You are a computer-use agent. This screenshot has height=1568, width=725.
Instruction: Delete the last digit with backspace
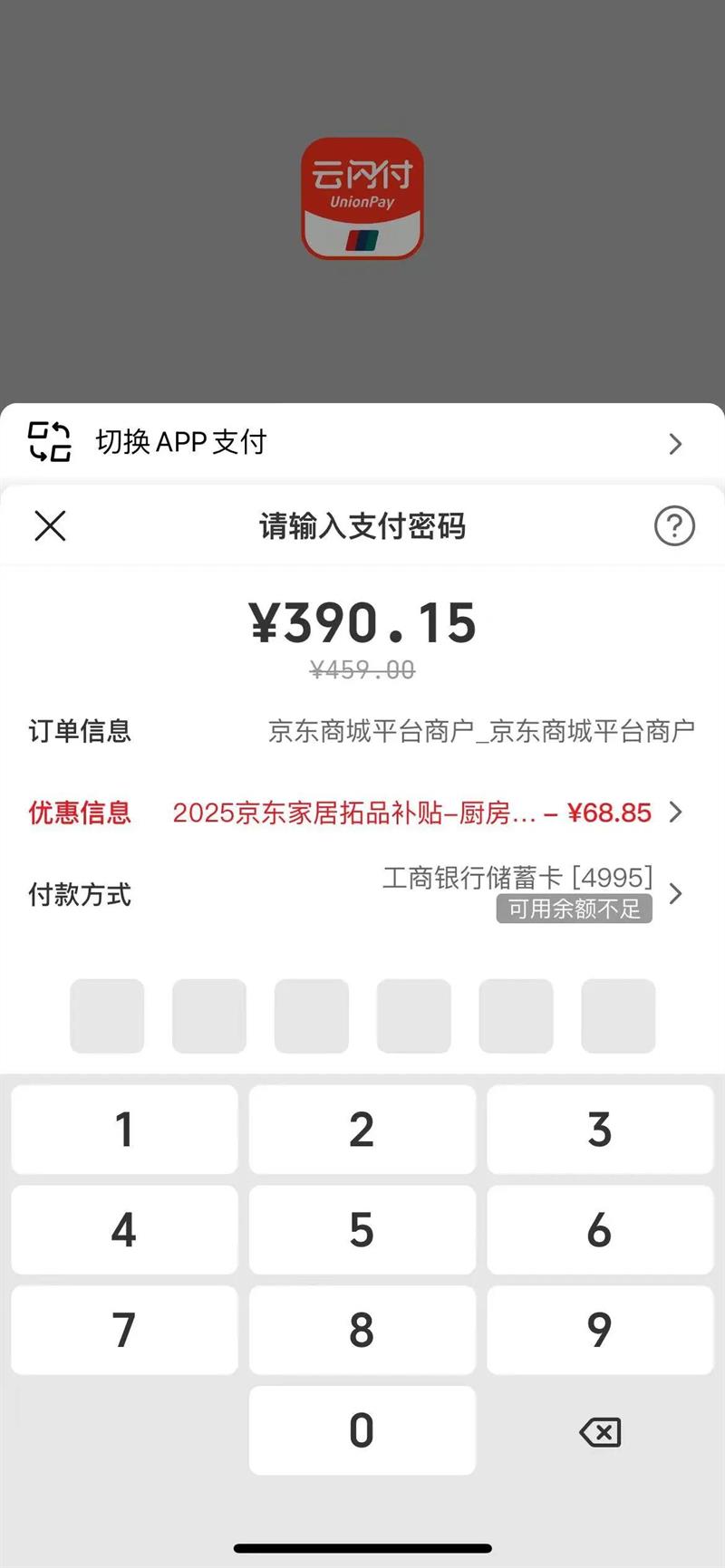(x=599, y=1431)
